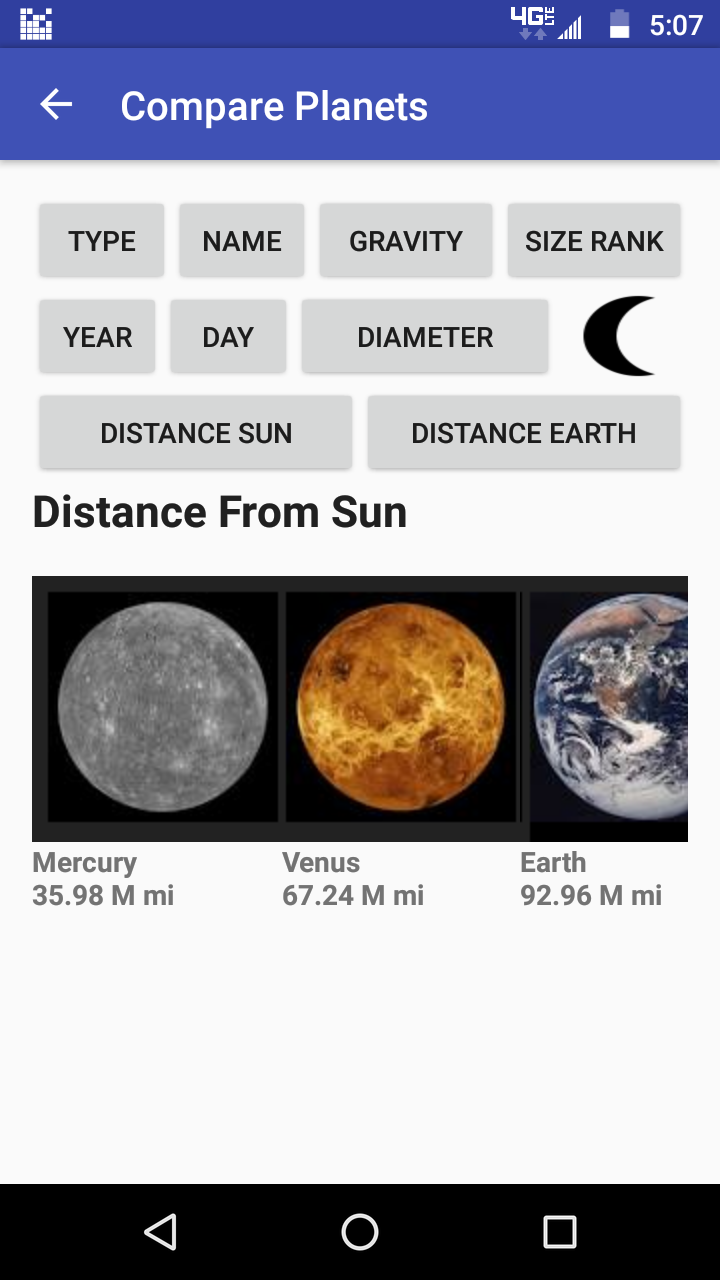Viewport: 720px width, 1280px height.
Task: Tap the Mercury planet image
Action: 163,708
